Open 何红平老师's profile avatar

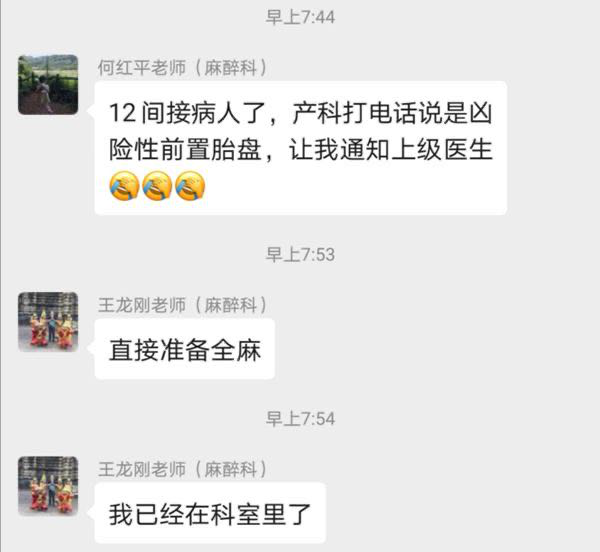point(48,85)
